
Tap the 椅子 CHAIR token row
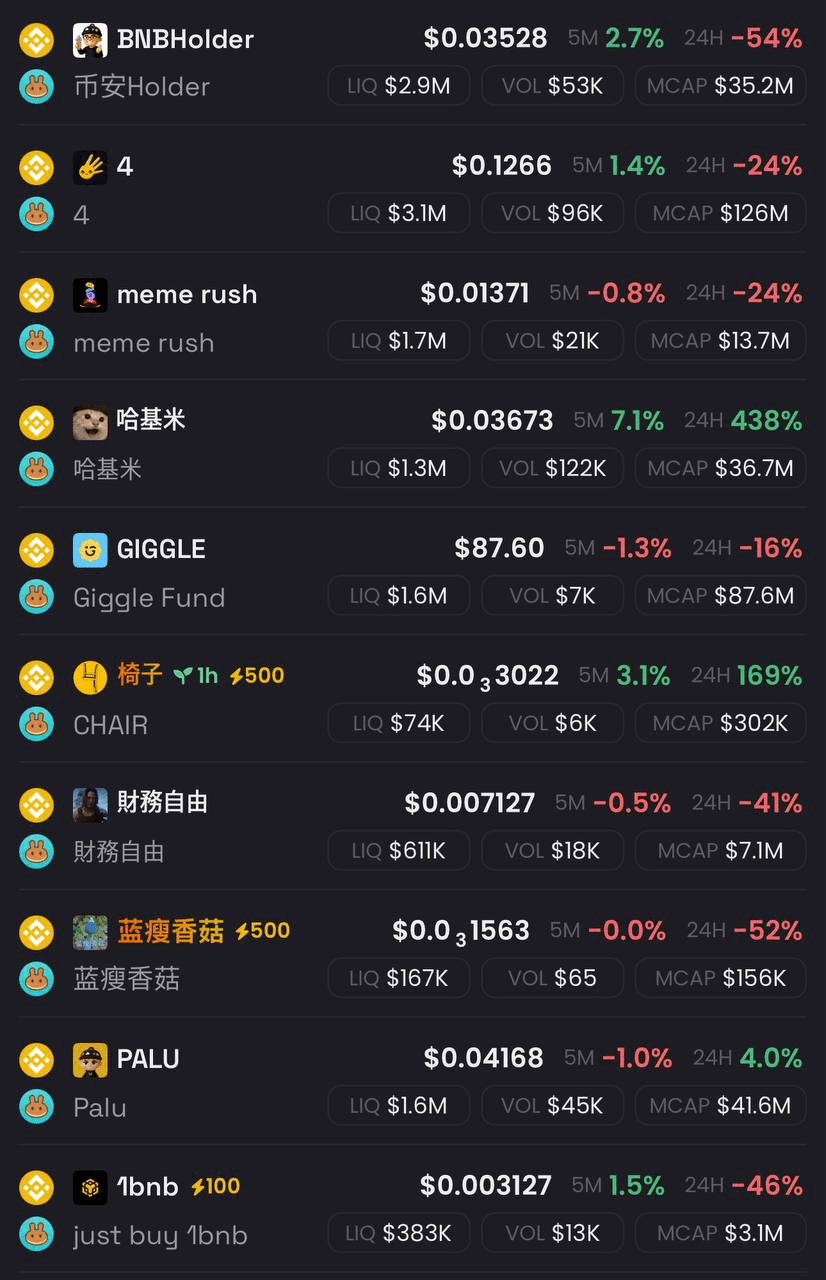[140, 676]
